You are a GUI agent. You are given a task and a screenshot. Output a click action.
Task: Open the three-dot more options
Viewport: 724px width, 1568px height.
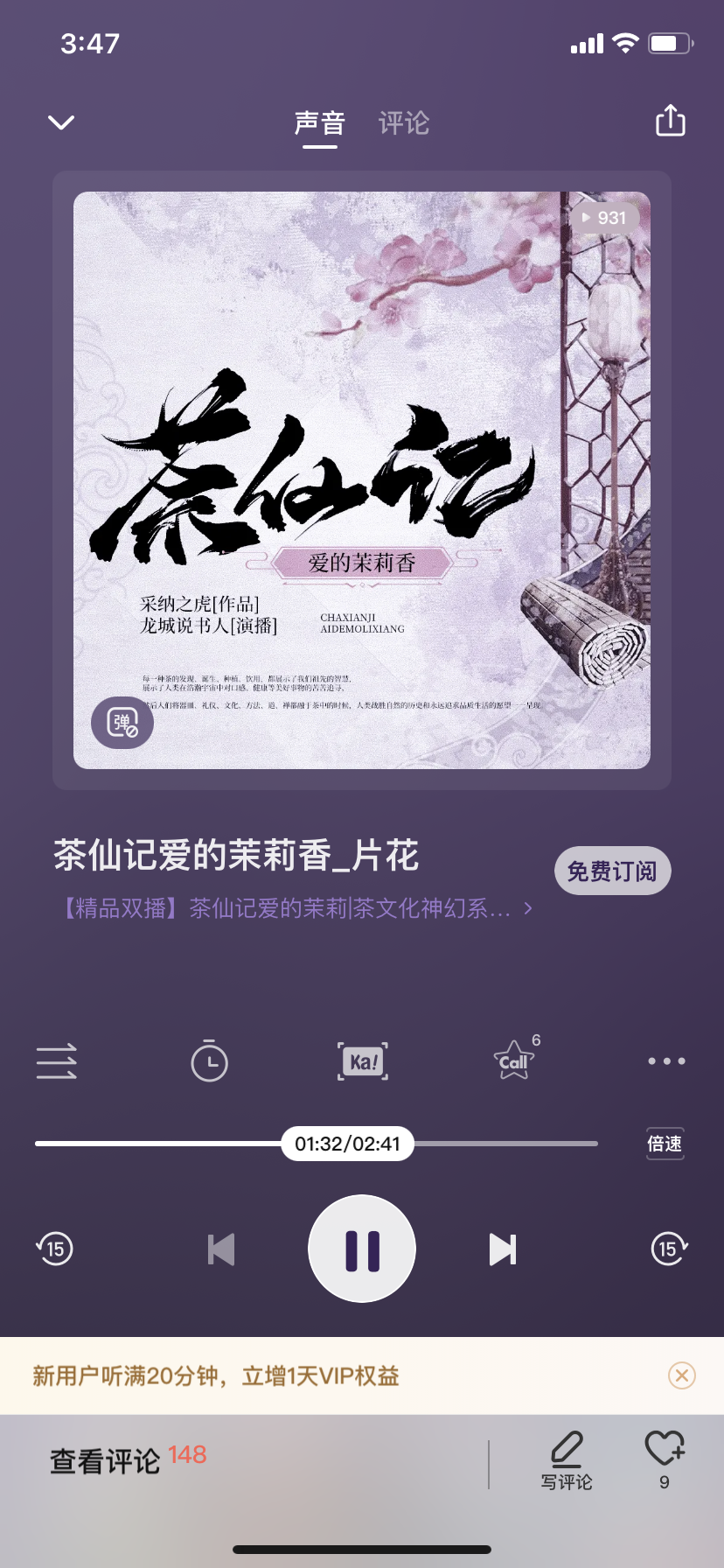click(666, 1061)
